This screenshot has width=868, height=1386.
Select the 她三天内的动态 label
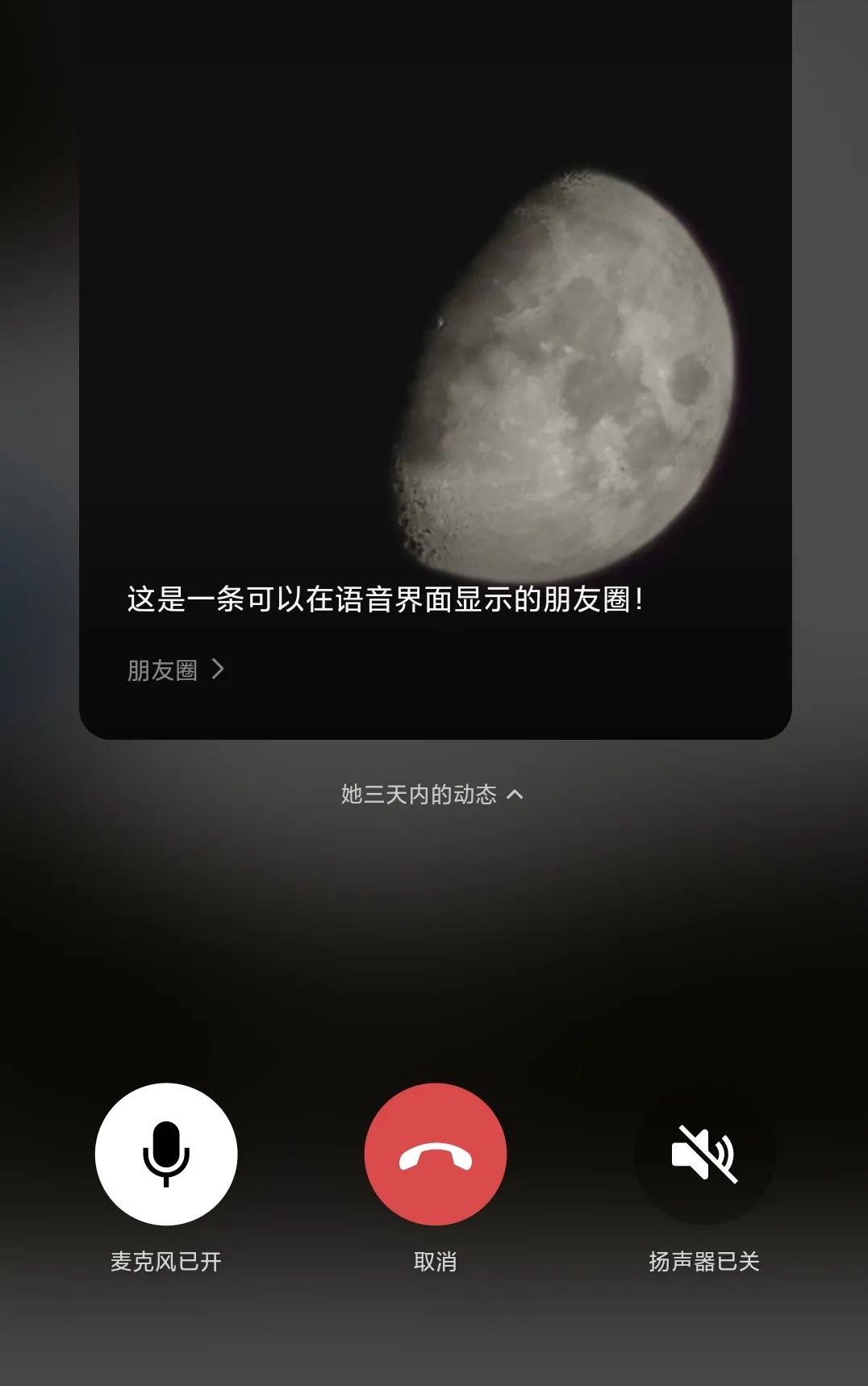click(419, 795)
